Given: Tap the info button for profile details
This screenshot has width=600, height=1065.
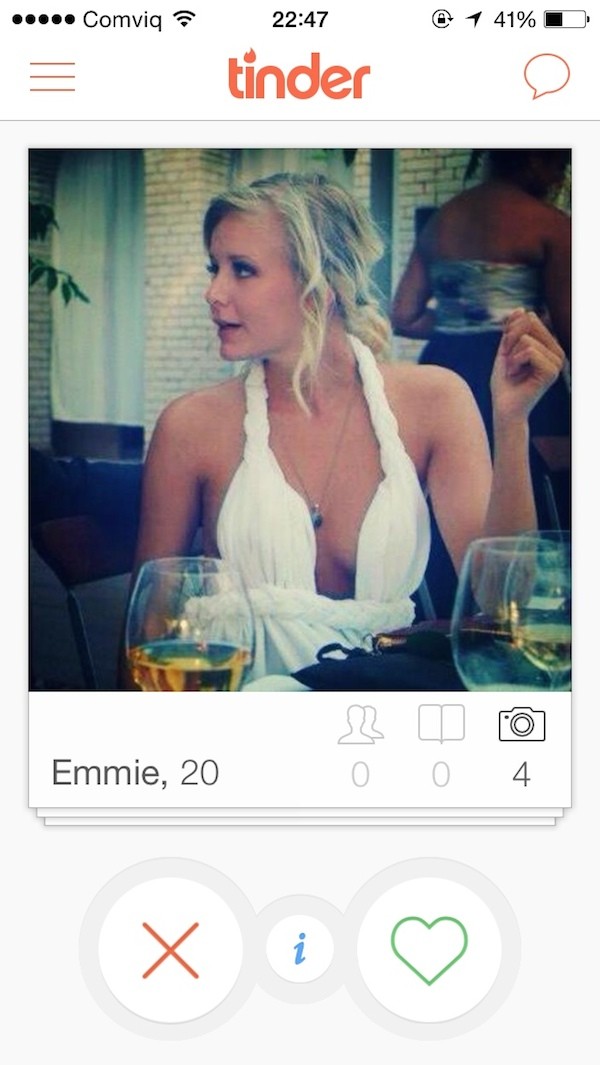Looking at the screenshot, I should (x=300, y=948).
